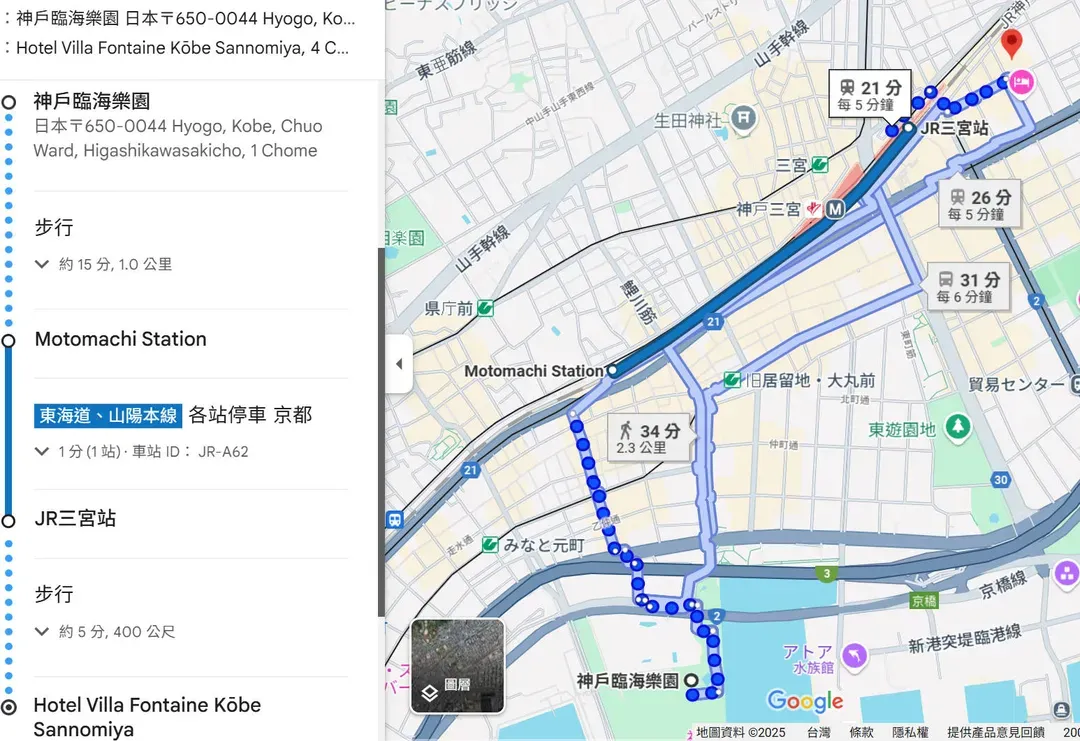Screen dimensions: 1080x741
Task: Collapse the directions side panel
Action: coord(399,364)
